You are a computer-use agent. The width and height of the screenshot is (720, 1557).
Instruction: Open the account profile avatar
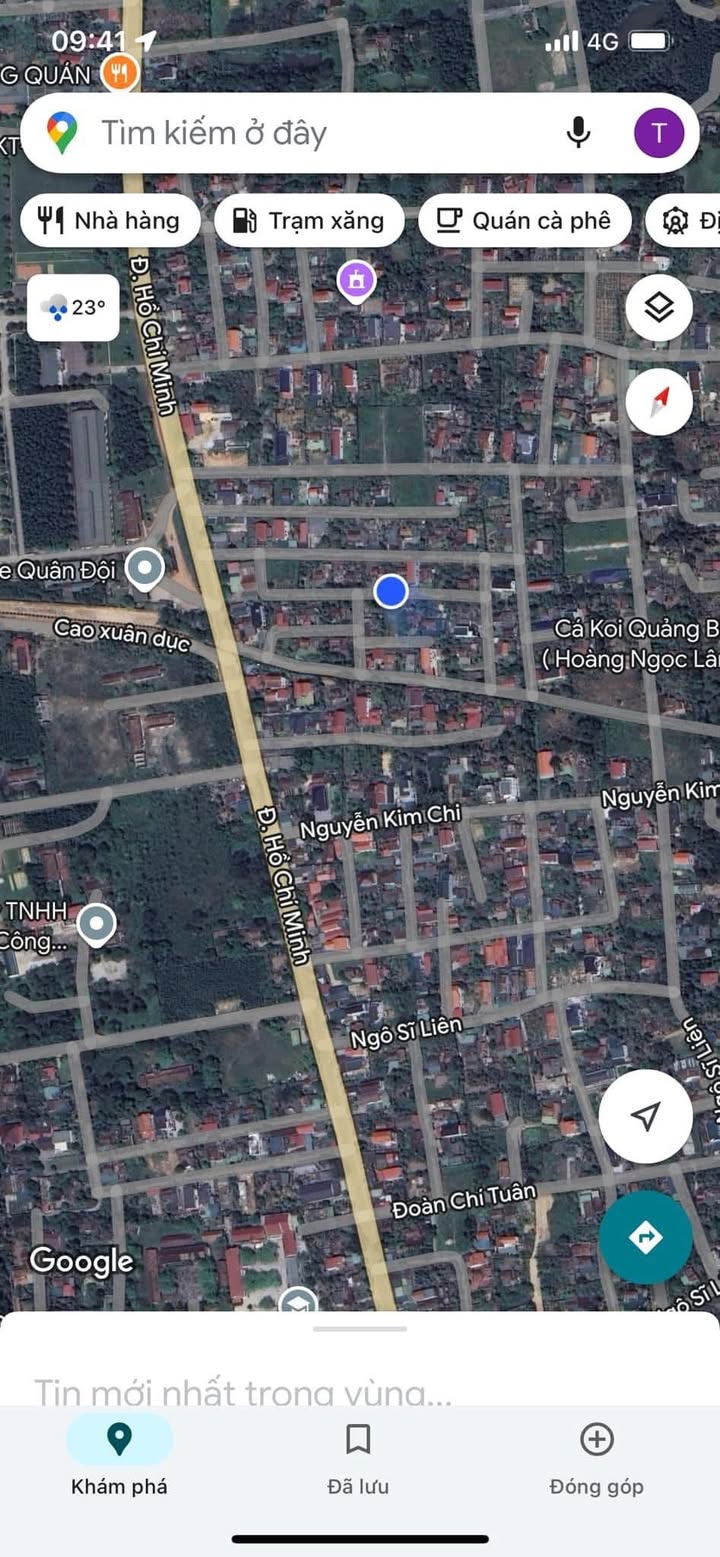659,133
